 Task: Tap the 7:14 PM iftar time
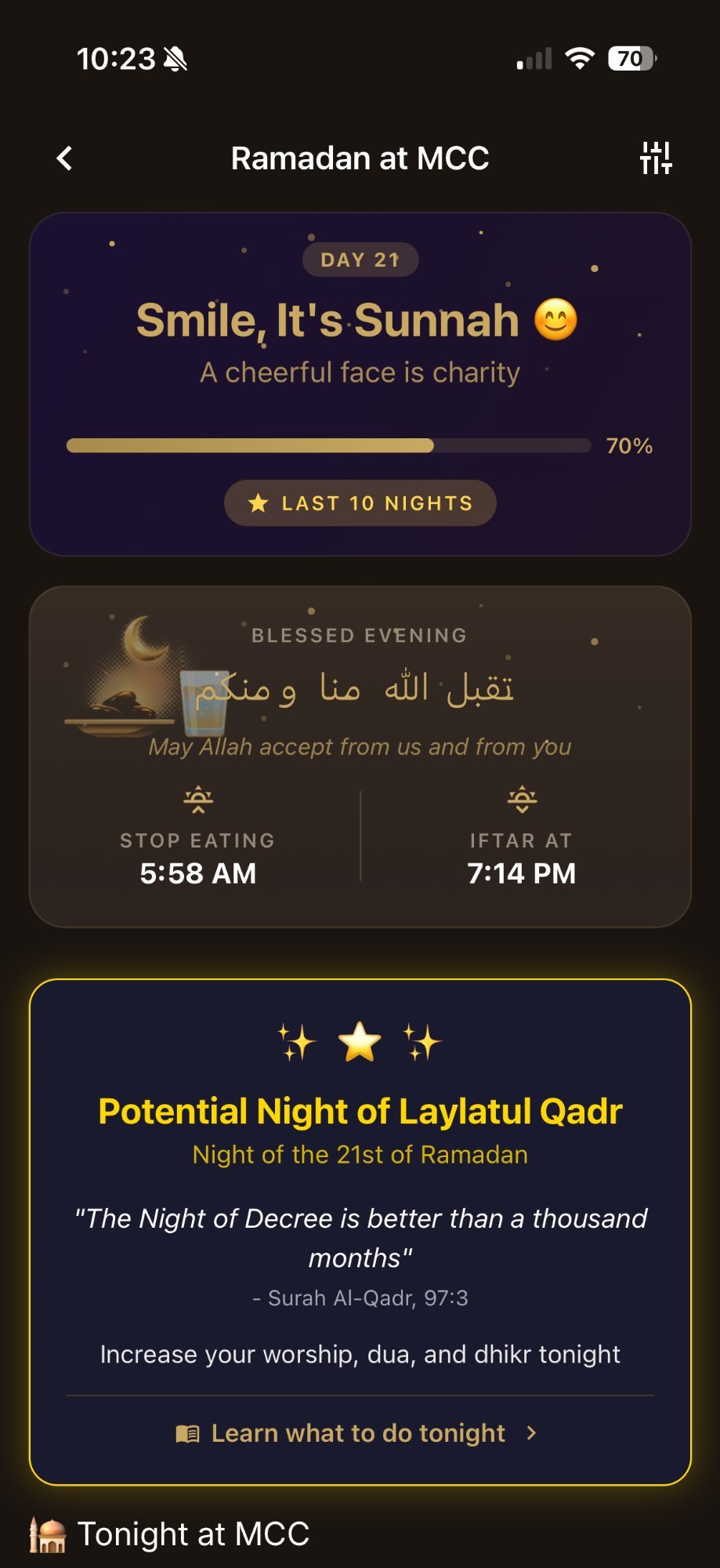coord(520,873)
